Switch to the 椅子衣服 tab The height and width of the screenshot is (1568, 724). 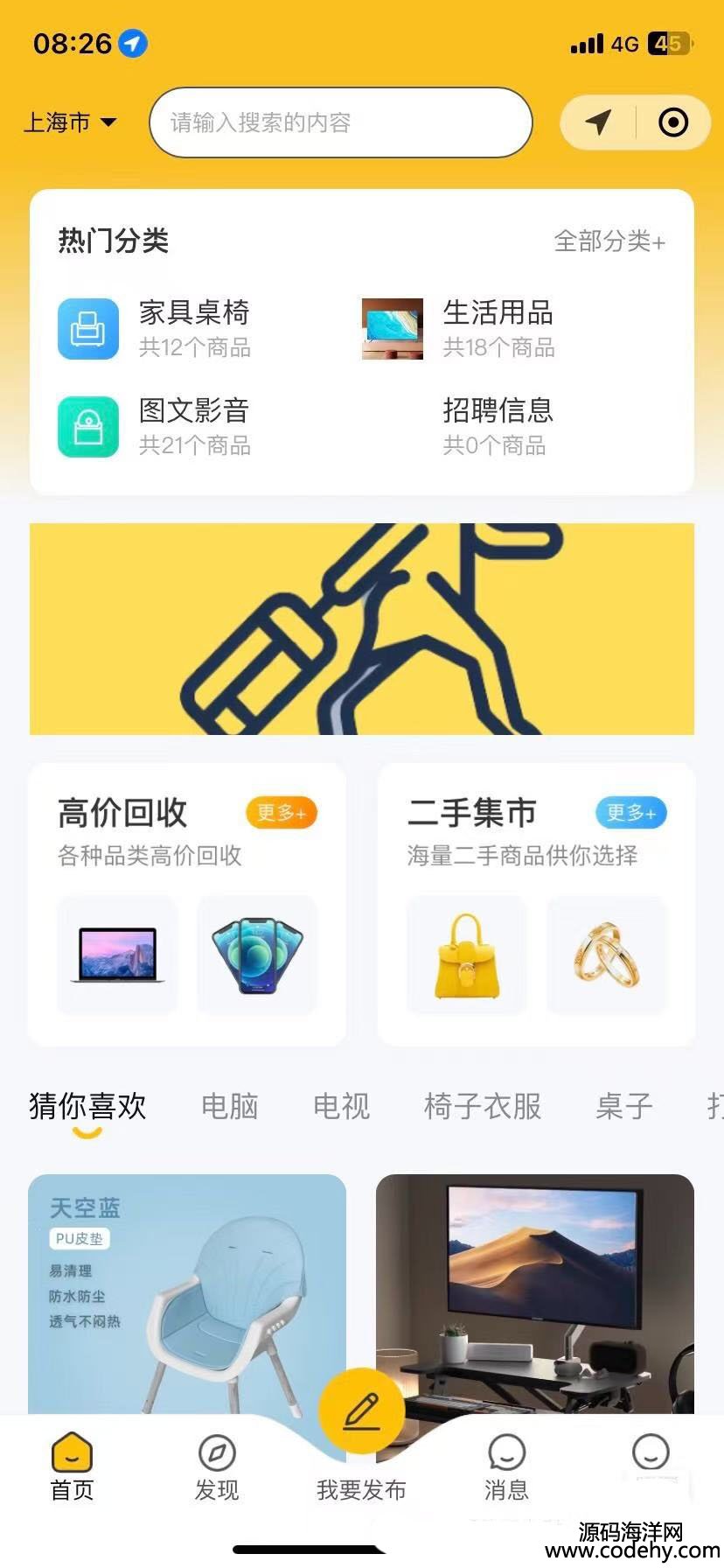point(483,1106)
